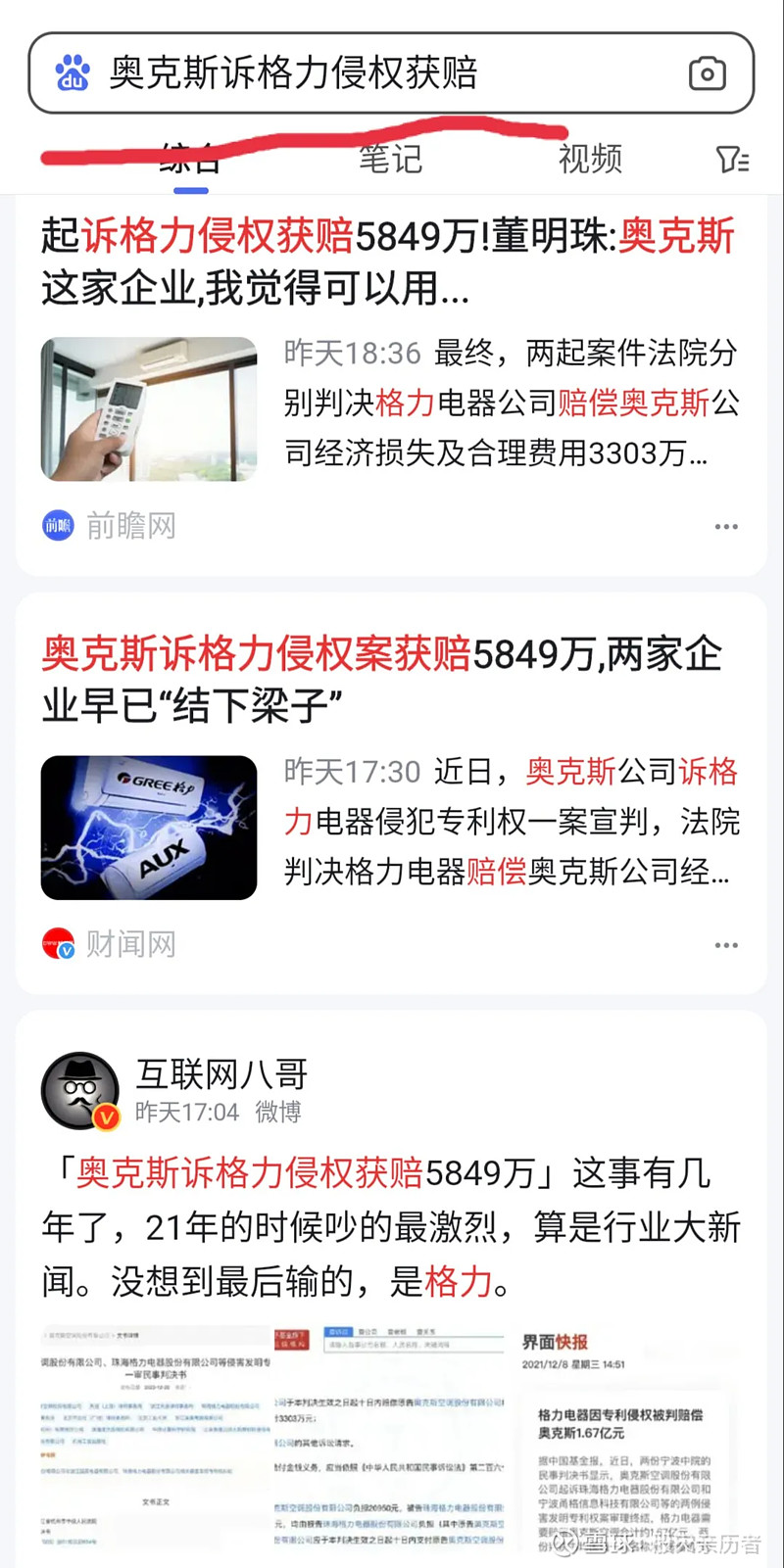Viewport: 784px width, 1568px height.
Task: Switch to the 视频 tab
Action: tap(590, 159)
